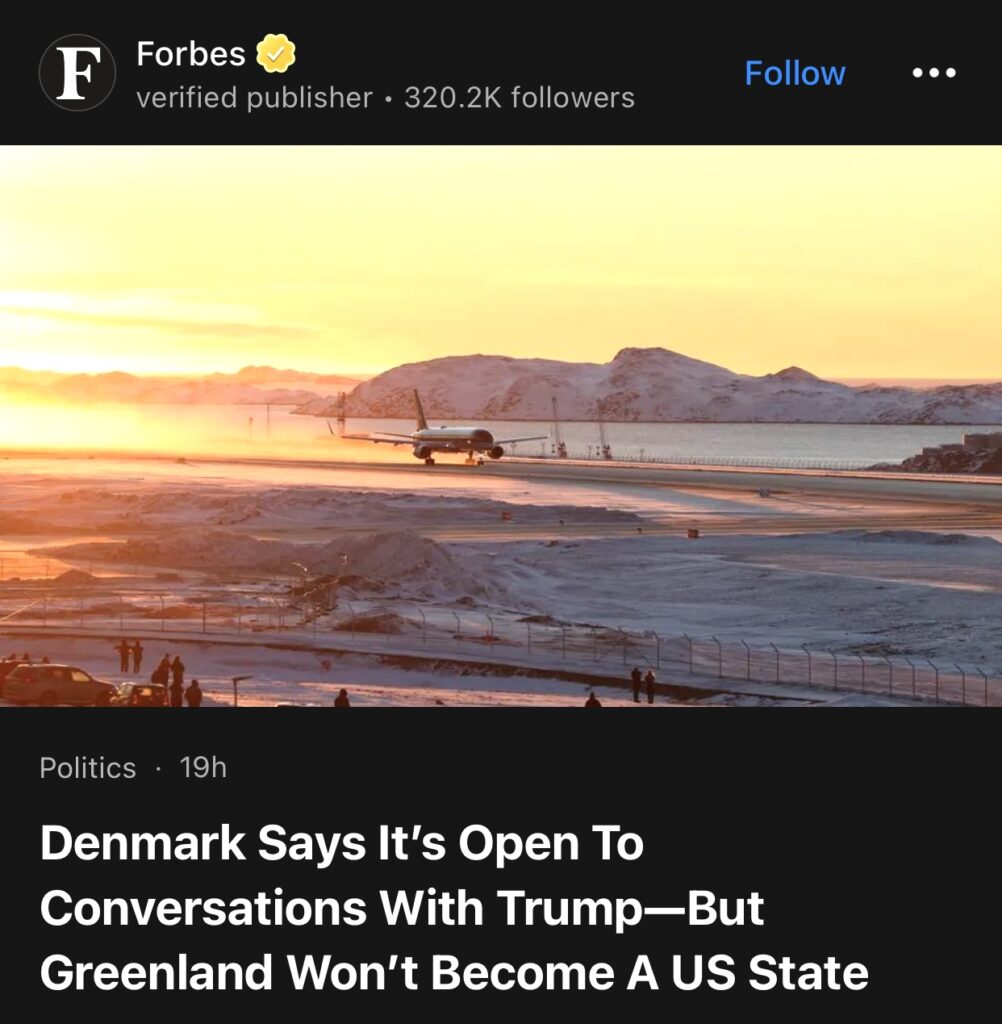Open the Greenland airport article image
1002x1024 pixels.
(501, 426)
